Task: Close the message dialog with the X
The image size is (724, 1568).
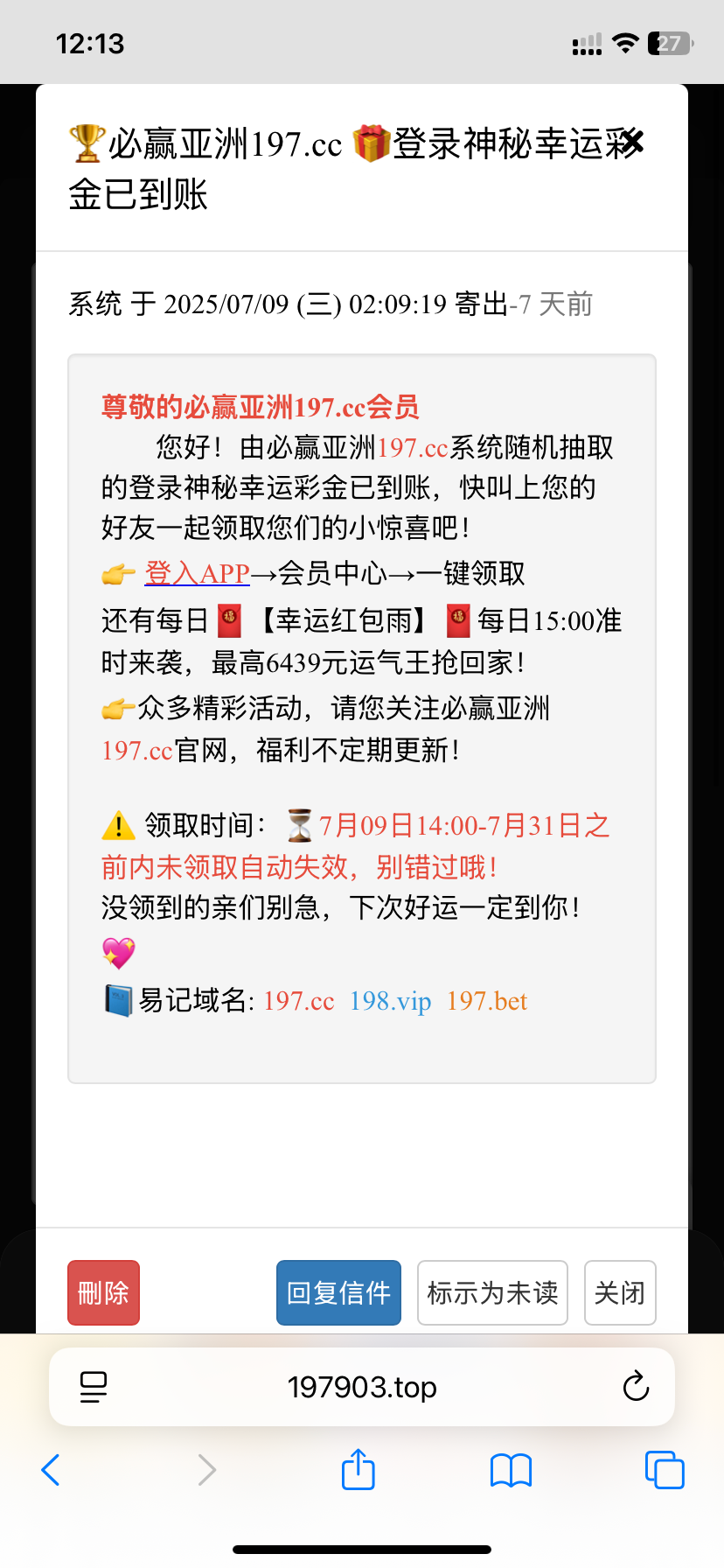Action: coord(632,142)
